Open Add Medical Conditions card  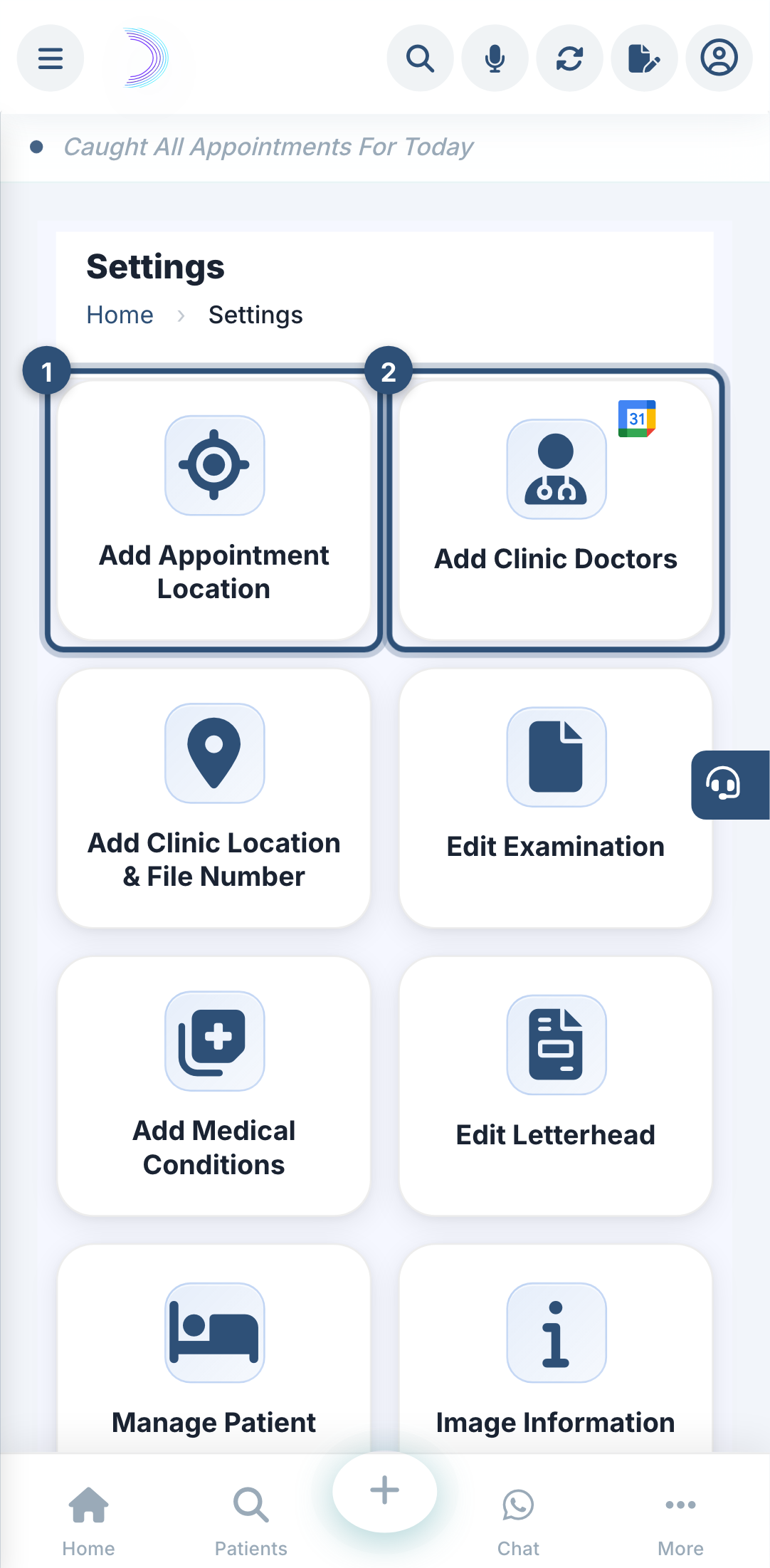click(x=214, y=1087)
